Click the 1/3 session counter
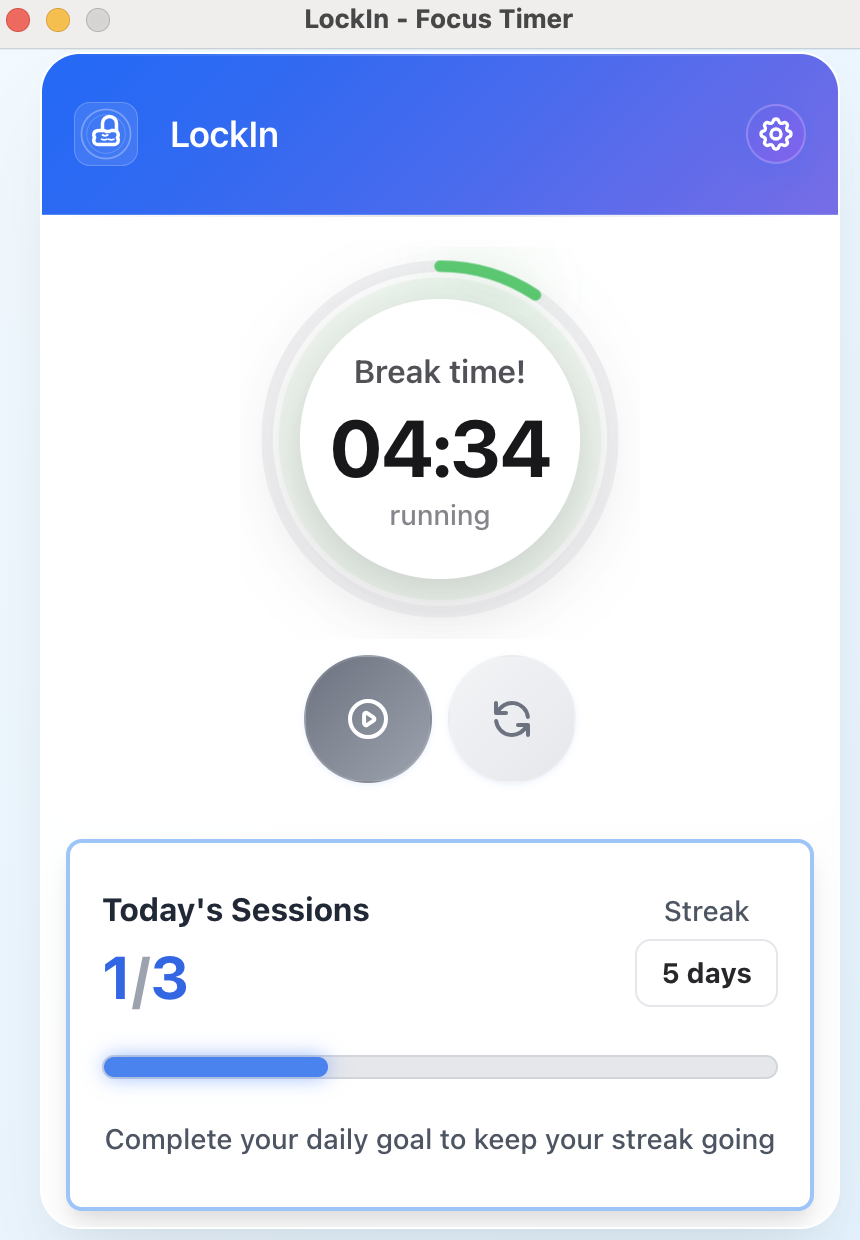This screenshot has height=1240, width=860. (145, 980)
